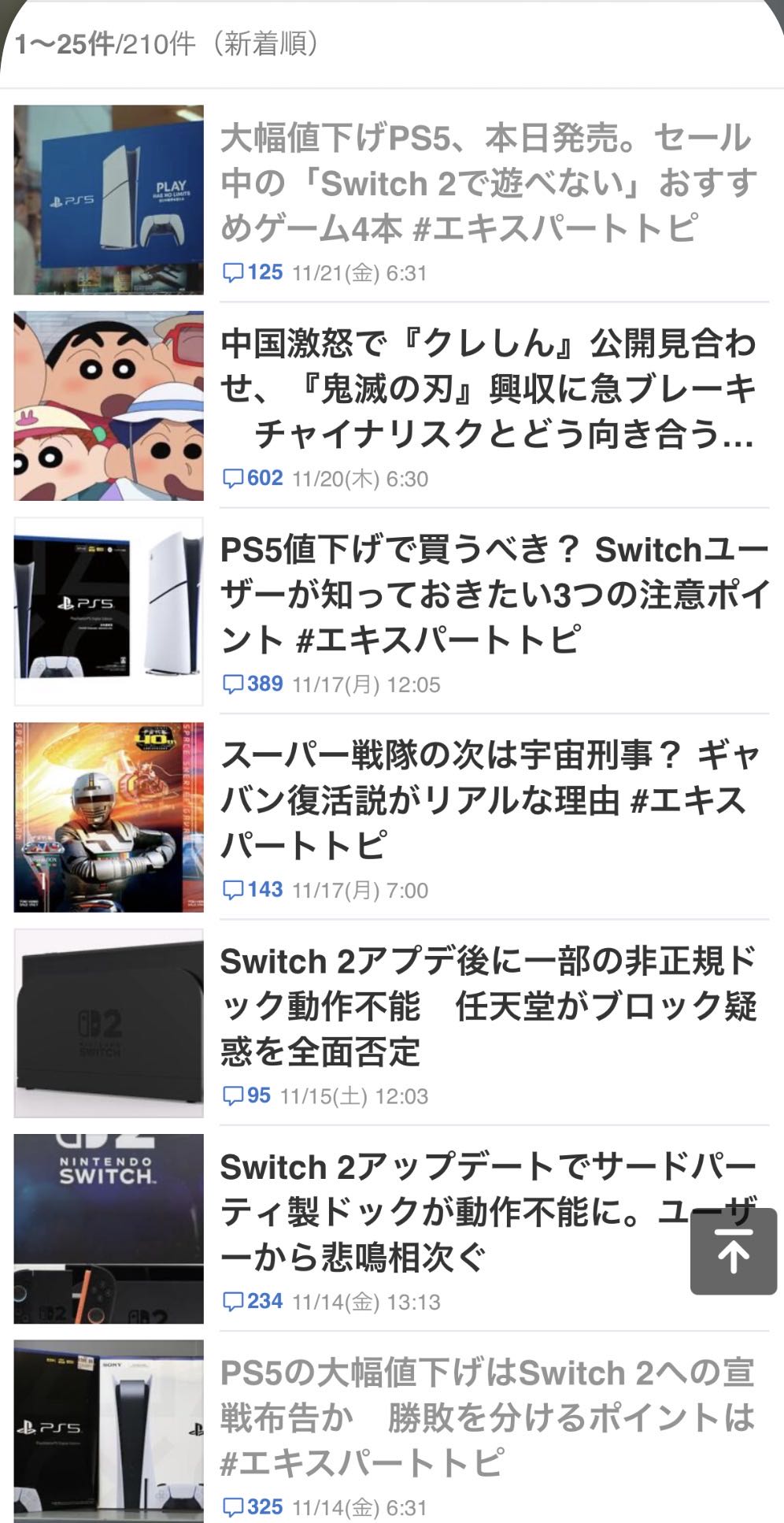784x1523 pixels.
Task: Open PS5 price cut advice for Switch users
Action: tap(488, 595)
